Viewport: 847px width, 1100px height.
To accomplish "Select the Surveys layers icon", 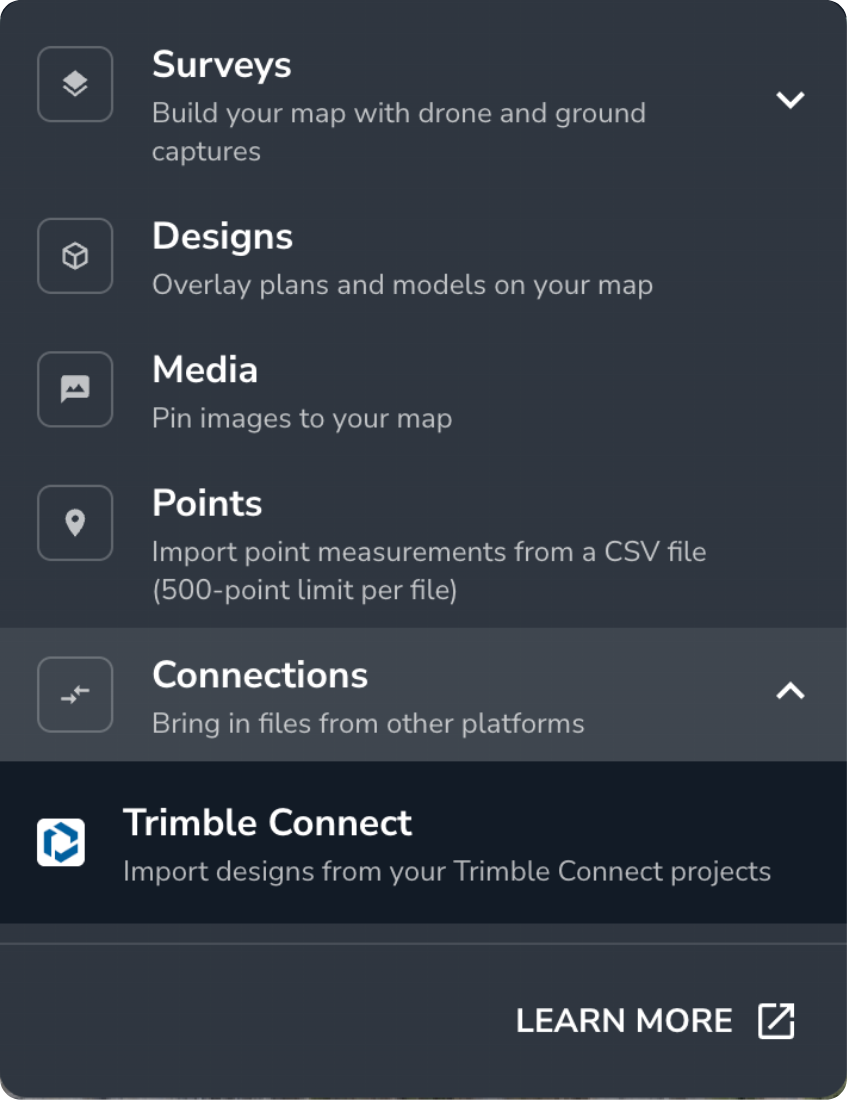I will pos(74,84).
